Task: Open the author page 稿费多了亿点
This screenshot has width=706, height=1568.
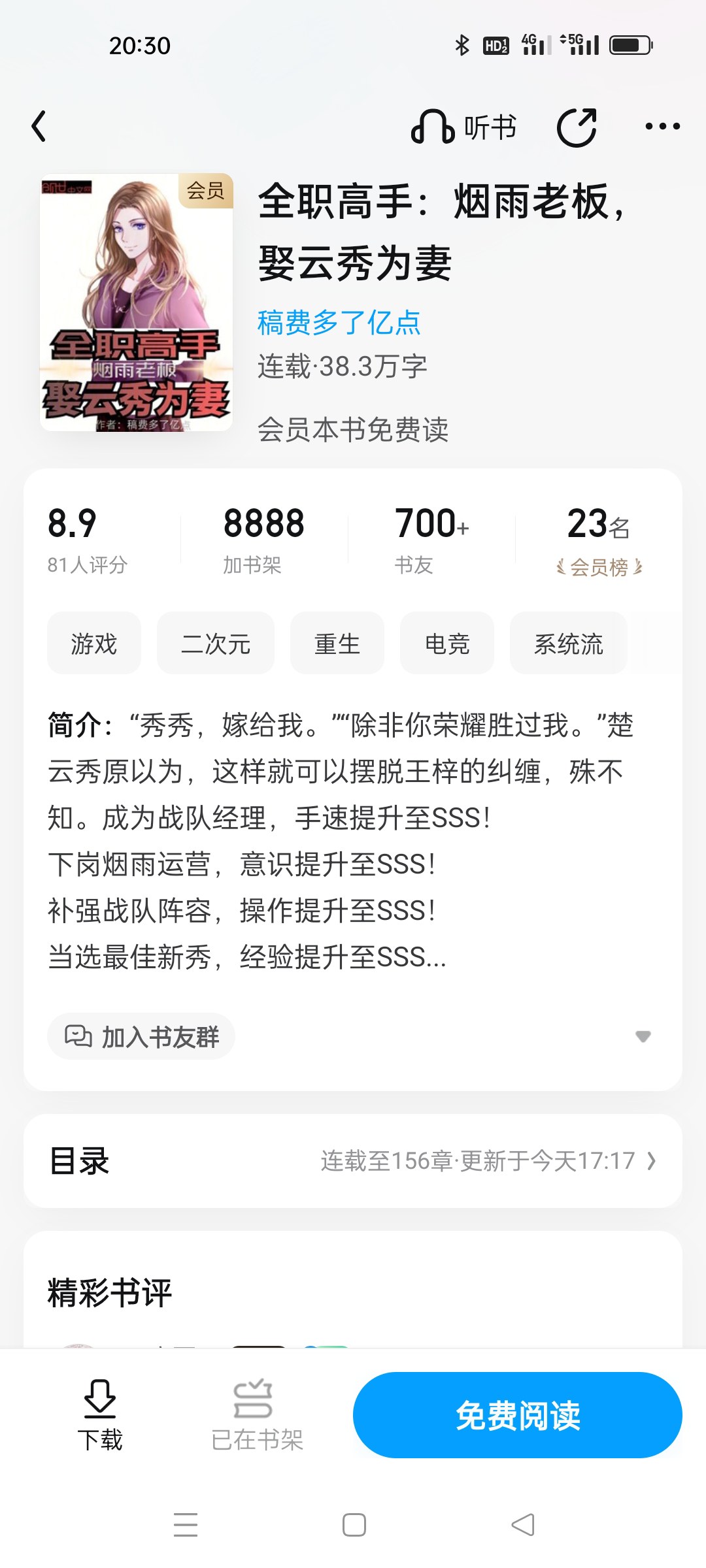Action: point(339,323)
